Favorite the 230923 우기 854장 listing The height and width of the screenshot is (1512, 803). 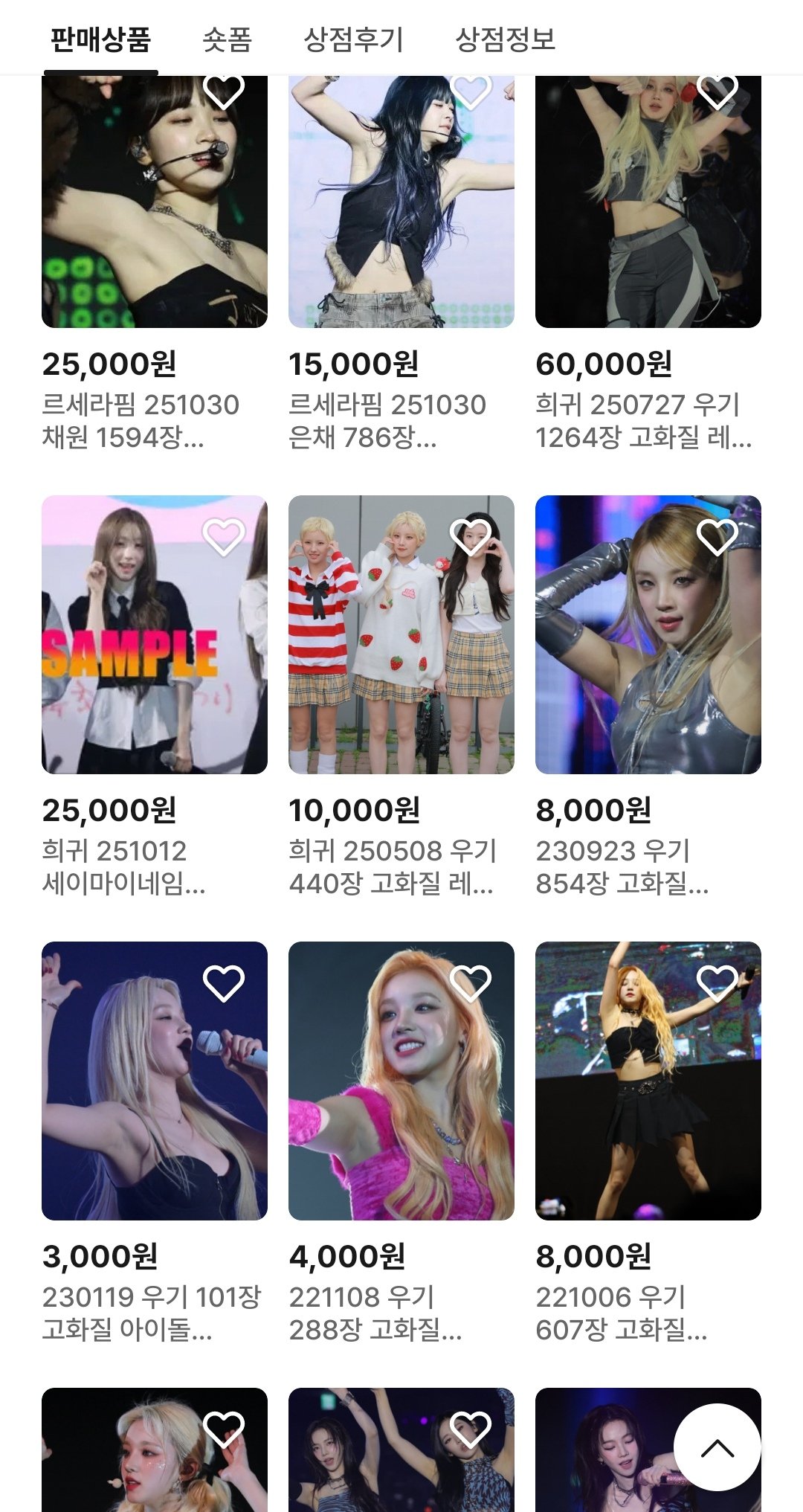[717, 536]
